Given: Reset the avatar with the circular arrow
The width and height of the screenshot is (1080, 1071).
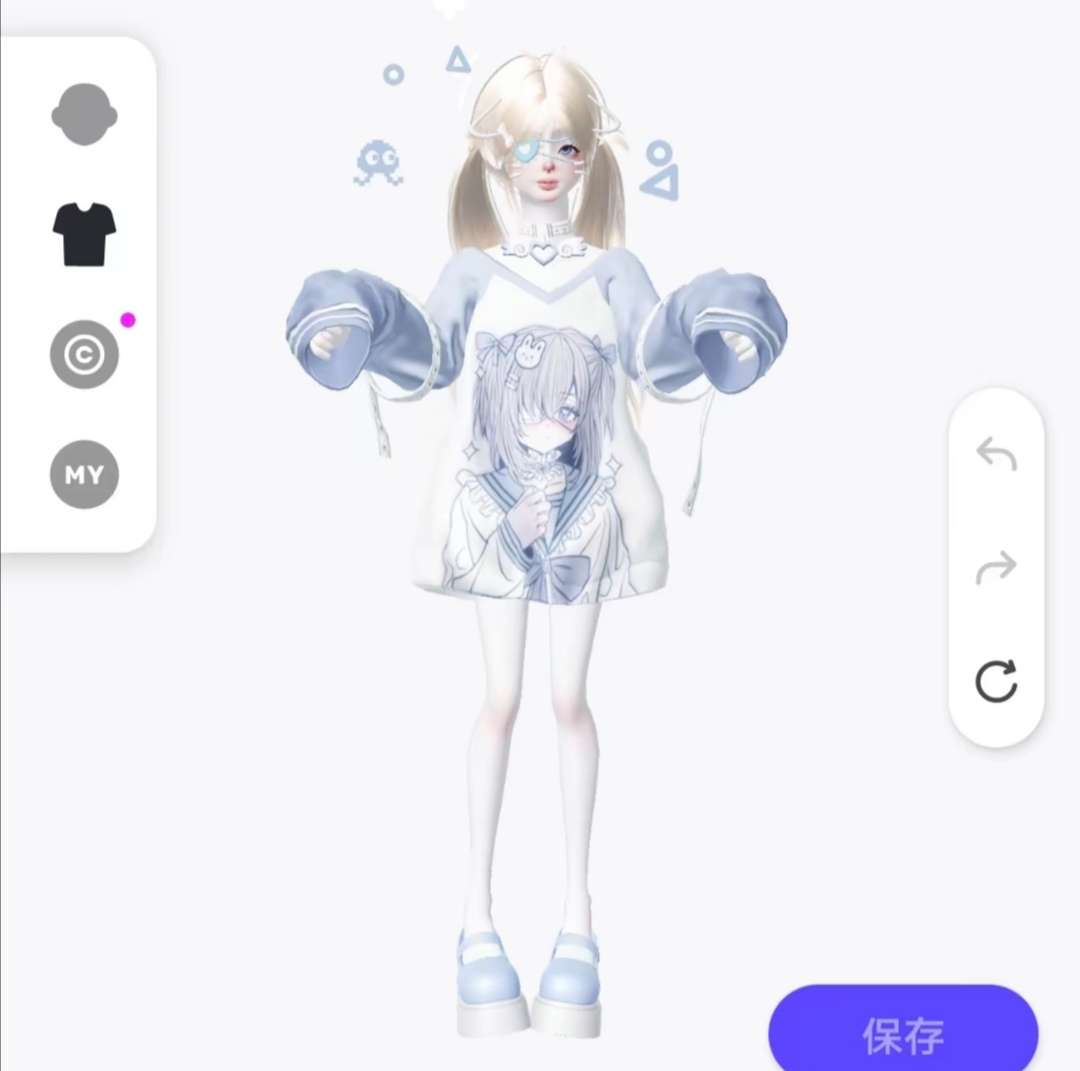Looking at the screenshot, I should pyautogui.click(x=996, y=681).
